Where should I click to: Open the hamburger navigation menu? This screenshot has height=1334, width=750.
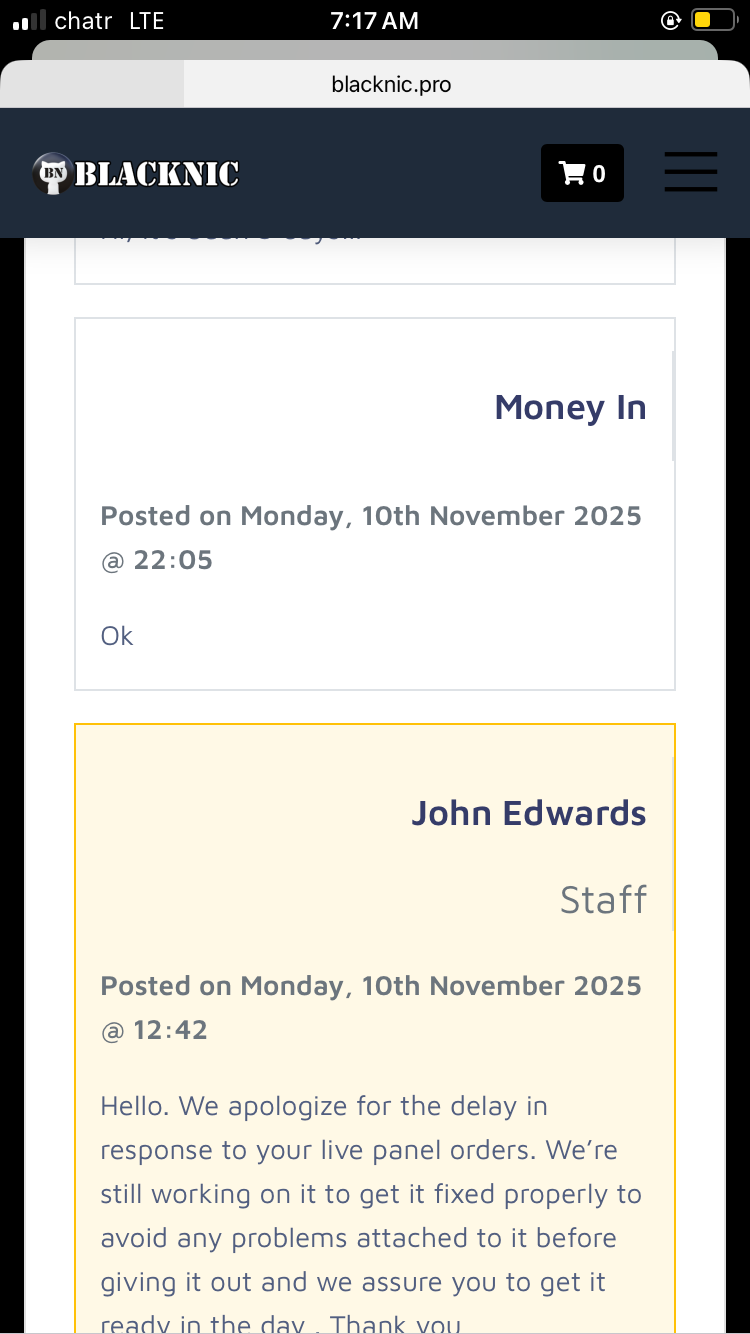click(x=691, y=172)
